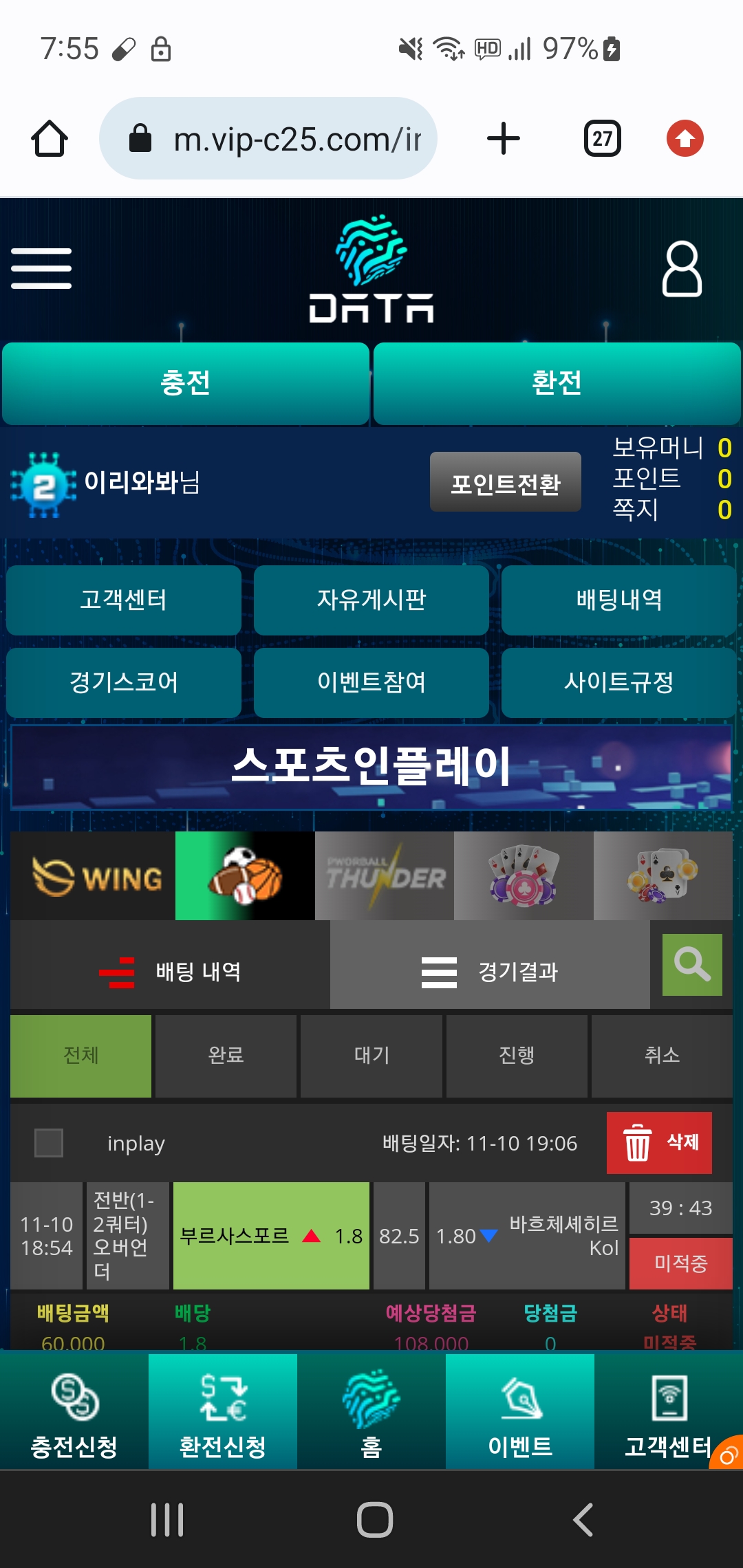The width and height of the screenshot is (743, 1568).
Task: Tap the 환전 withdraw button
Action: [557, 382]
